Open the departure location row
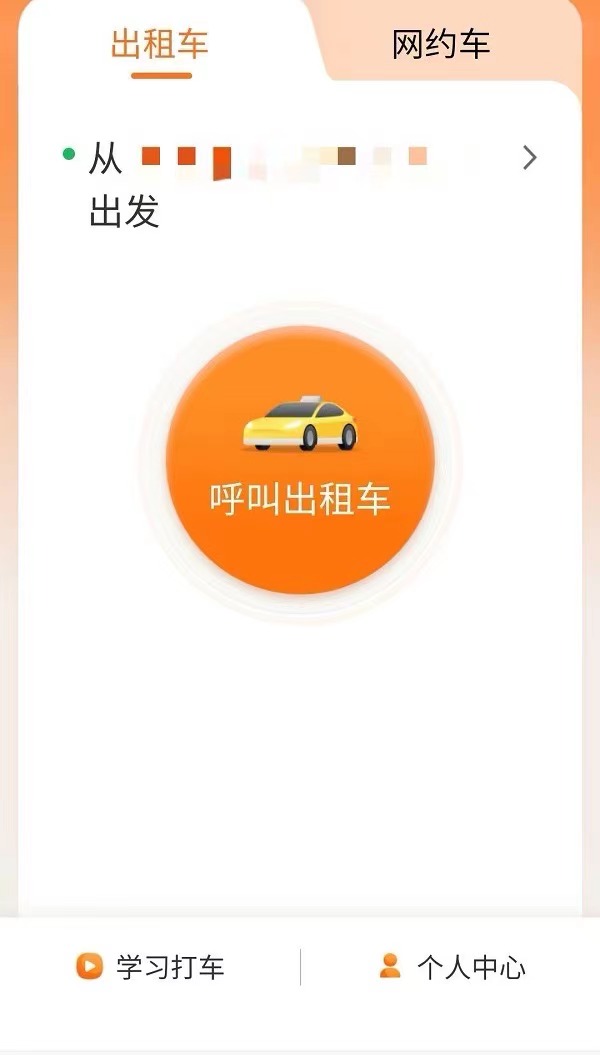Screen dimensions: 600x1055 299,185
